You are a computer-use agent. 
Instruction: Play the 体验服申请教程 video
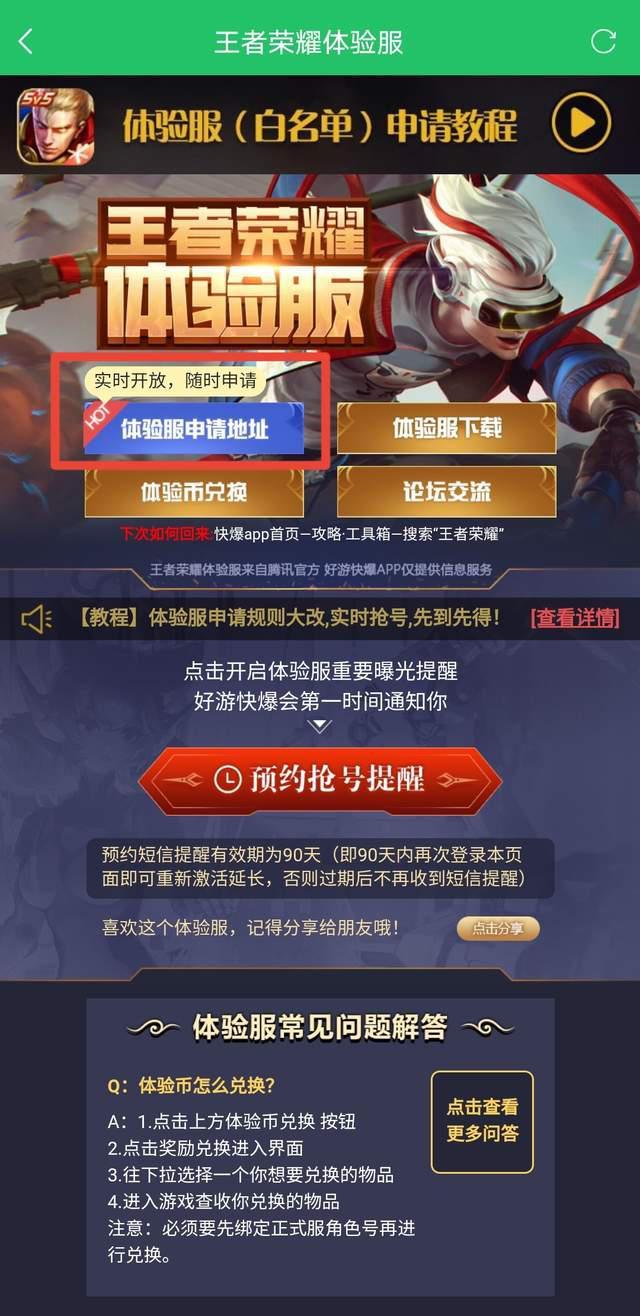point(581,124)
